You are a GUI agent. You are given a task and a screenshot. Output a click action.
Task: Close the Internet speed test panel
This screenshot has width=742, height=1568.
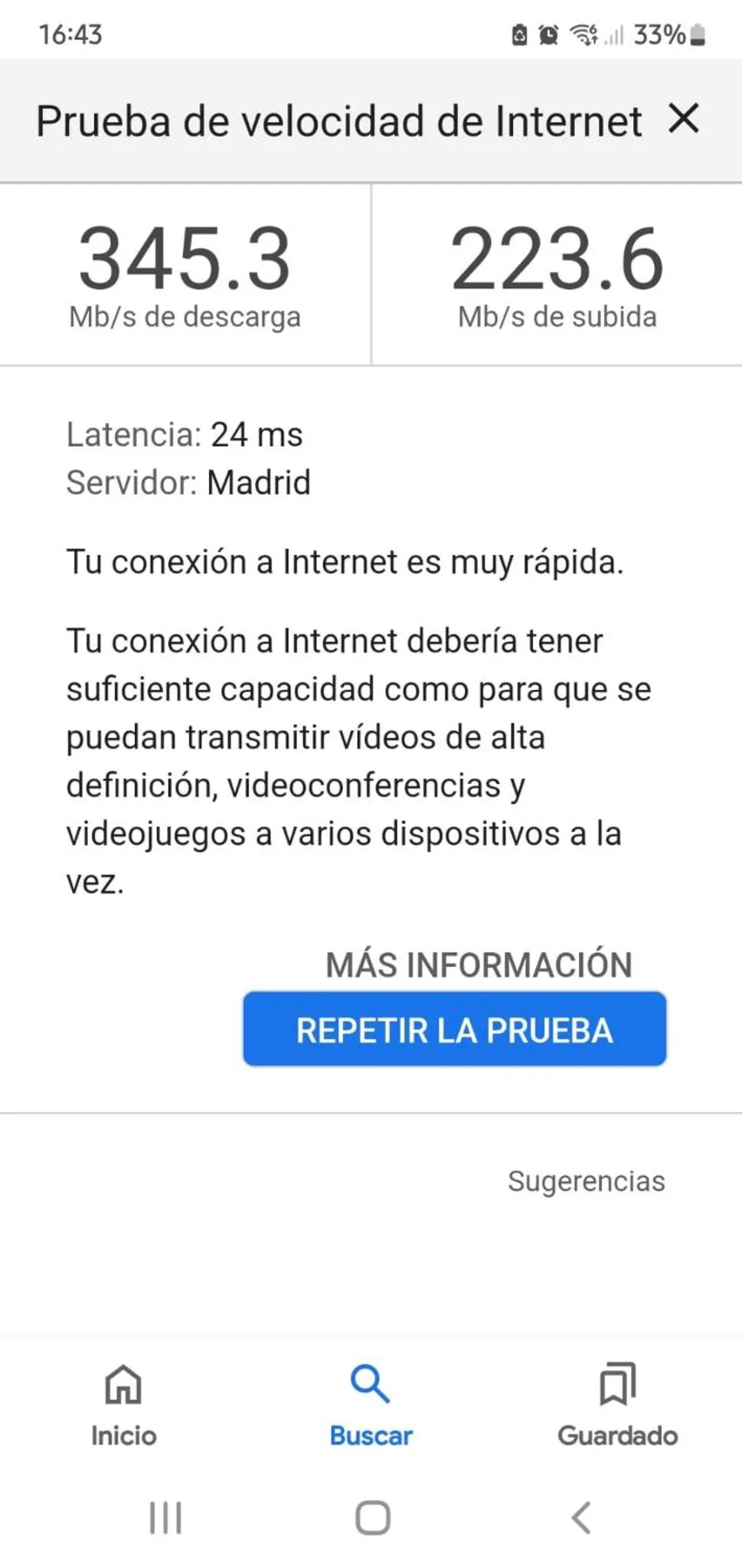click(683, 119)
